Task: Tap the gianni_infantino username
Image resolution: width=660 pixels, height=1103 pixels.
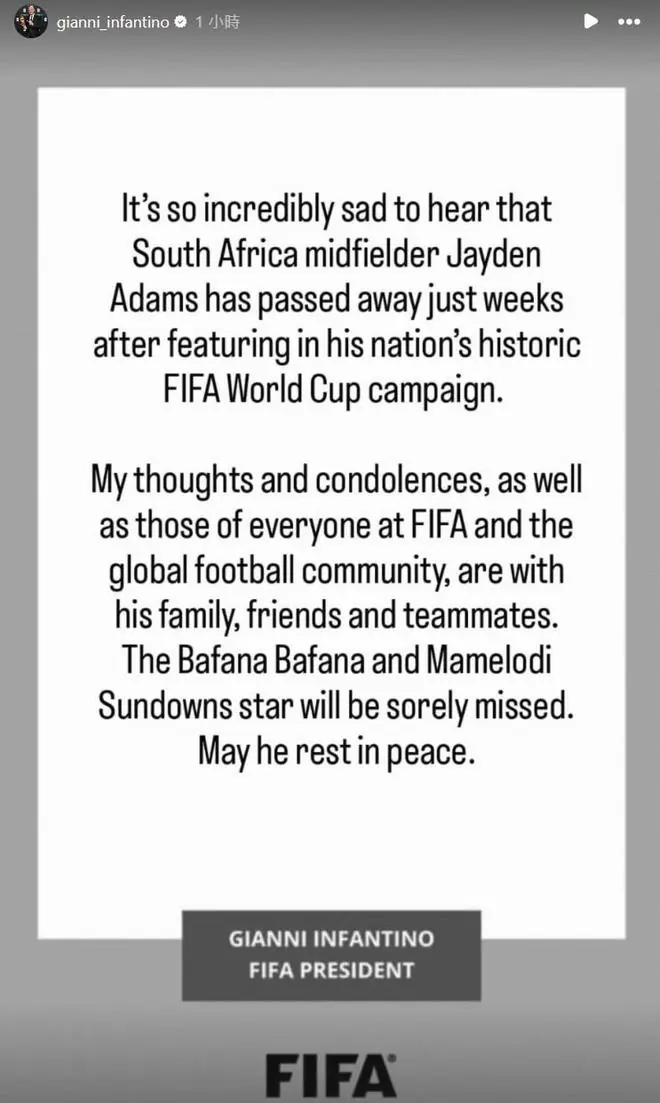Action: pyautogui.click(x=113, y=23)
